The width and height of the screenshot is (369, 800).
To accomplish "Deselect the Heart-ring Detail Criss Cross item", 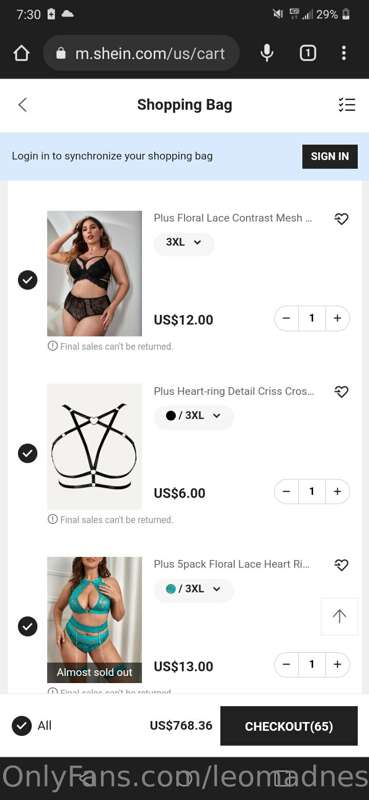I will point(28,453).
